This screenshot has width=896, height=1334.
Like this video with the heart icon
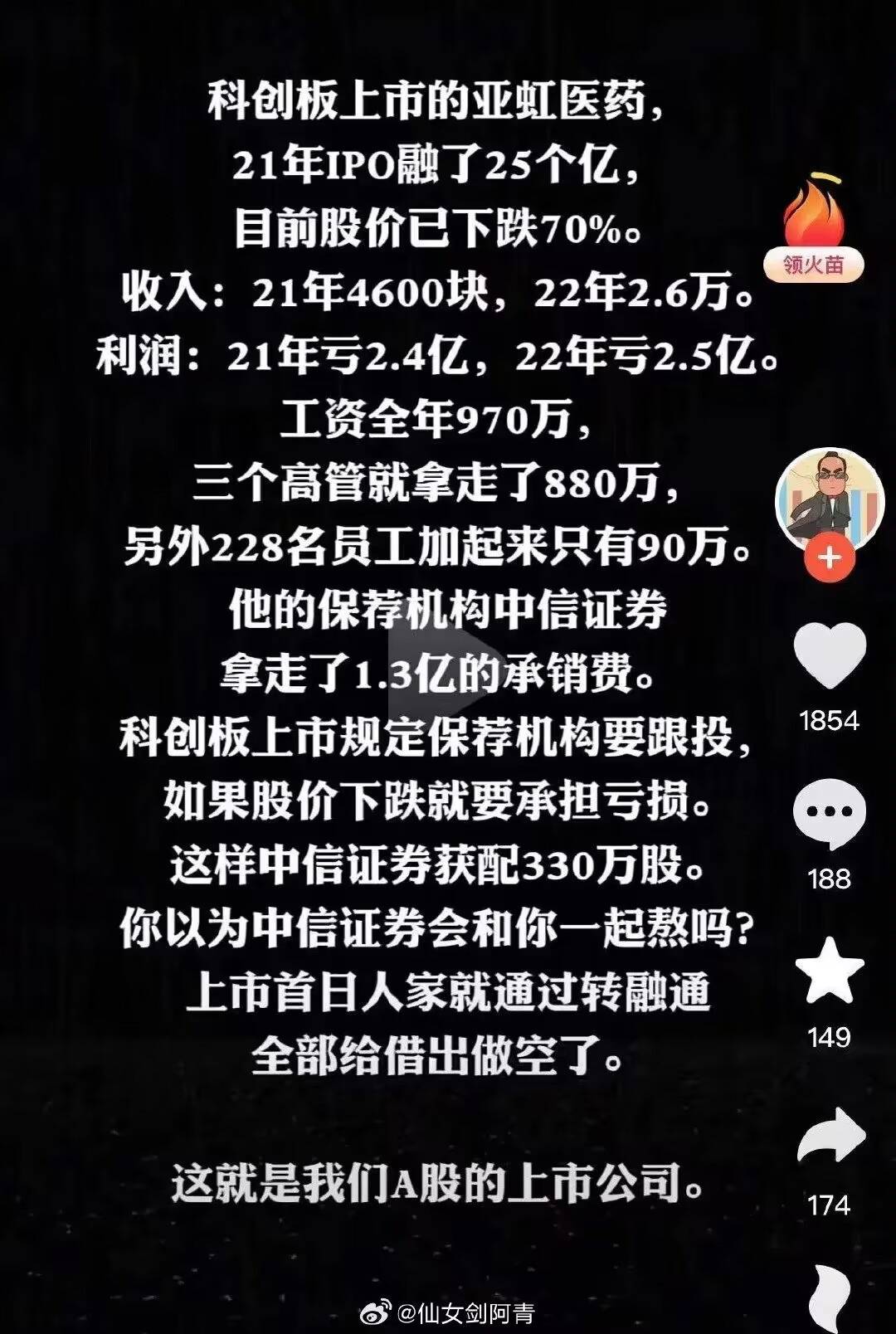click(x=830, y=655)
